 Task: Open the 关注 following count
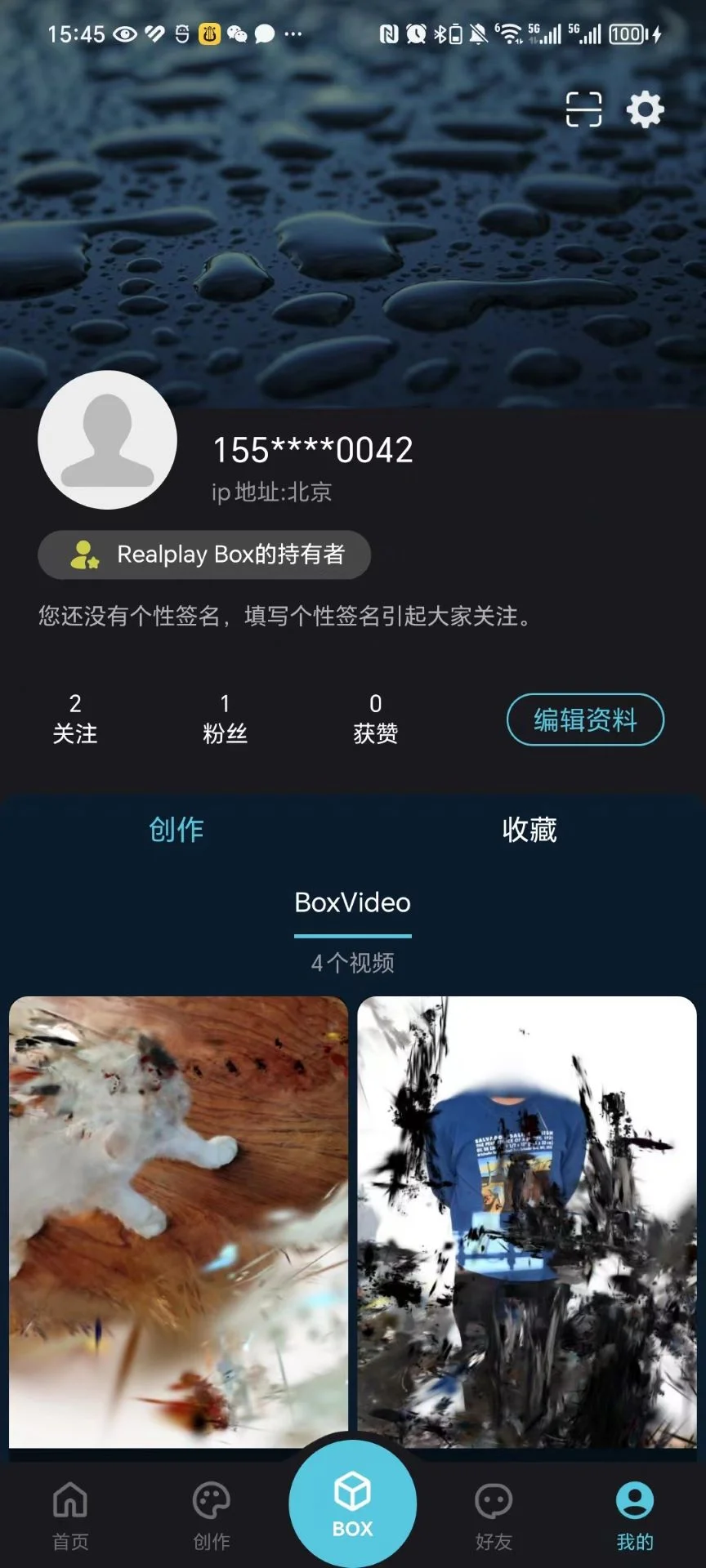coord(75,719)
